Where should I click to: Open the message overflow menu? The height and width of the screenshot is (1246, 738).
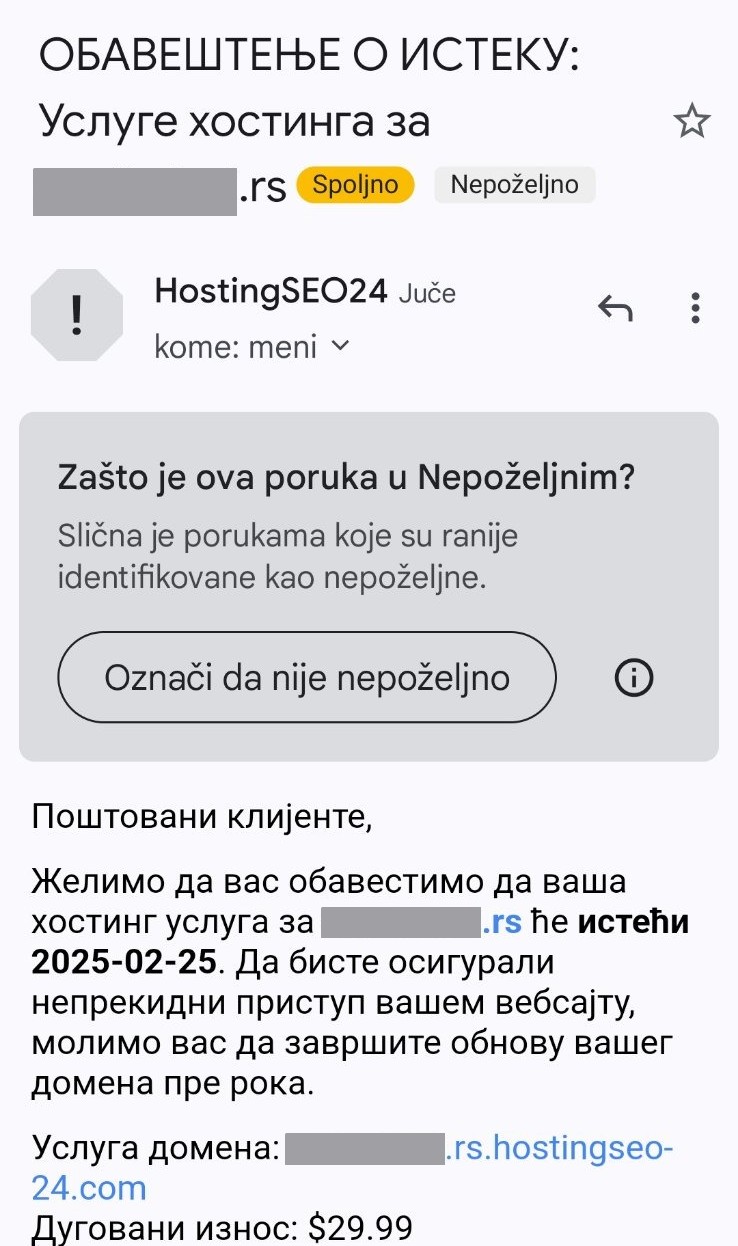(696, 308)
